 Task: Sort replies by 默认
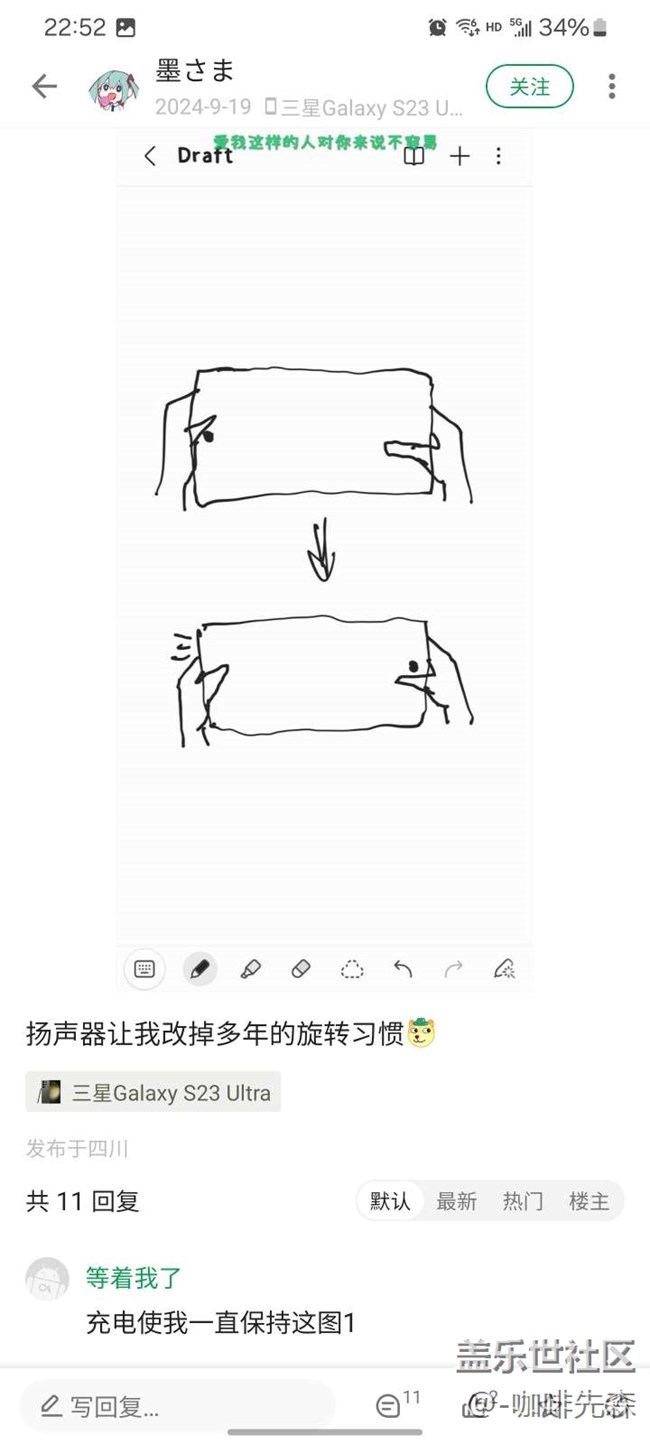390,1201
